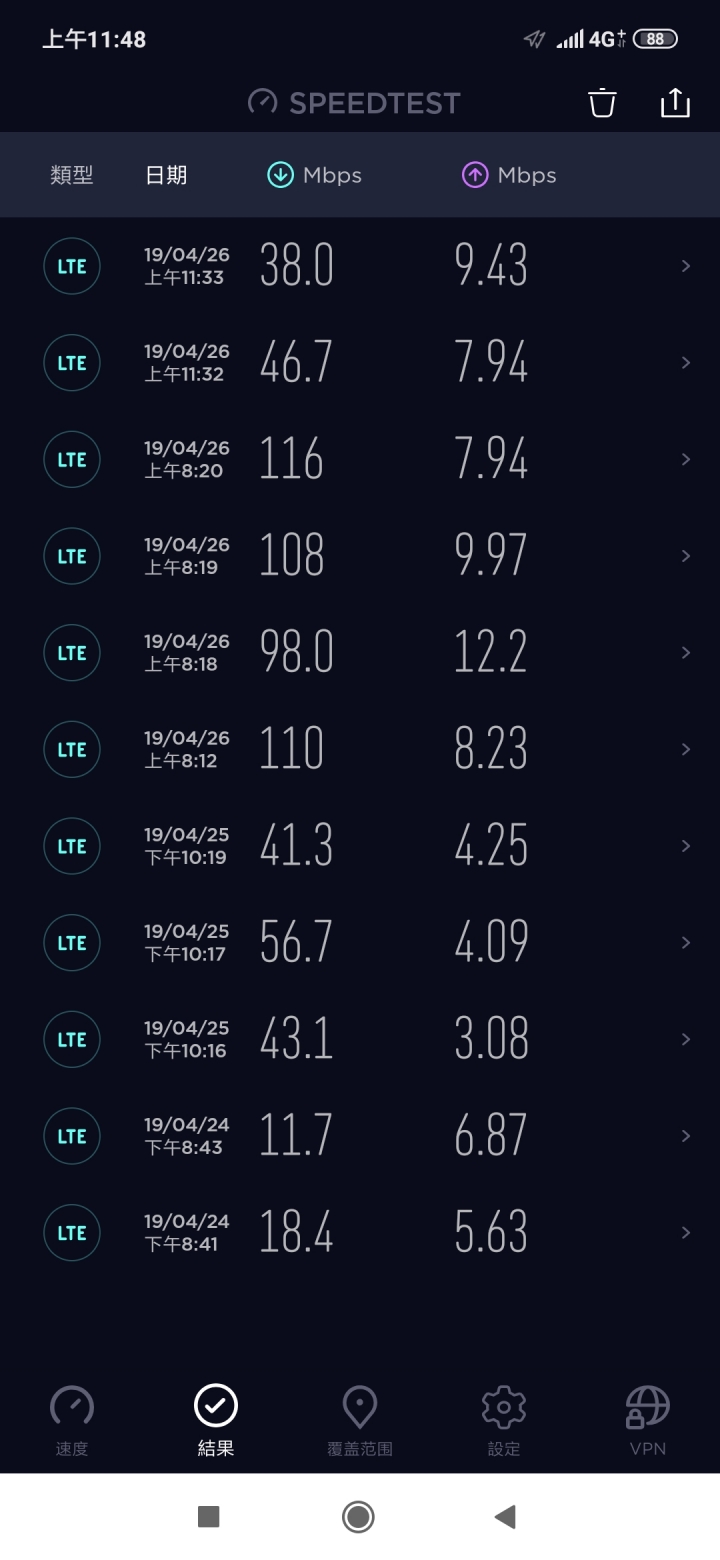The height and width of the screenshot is (1560, 720).
Task: Switch to the 覆盖范围 tab
Action: tap(360, 1421)
